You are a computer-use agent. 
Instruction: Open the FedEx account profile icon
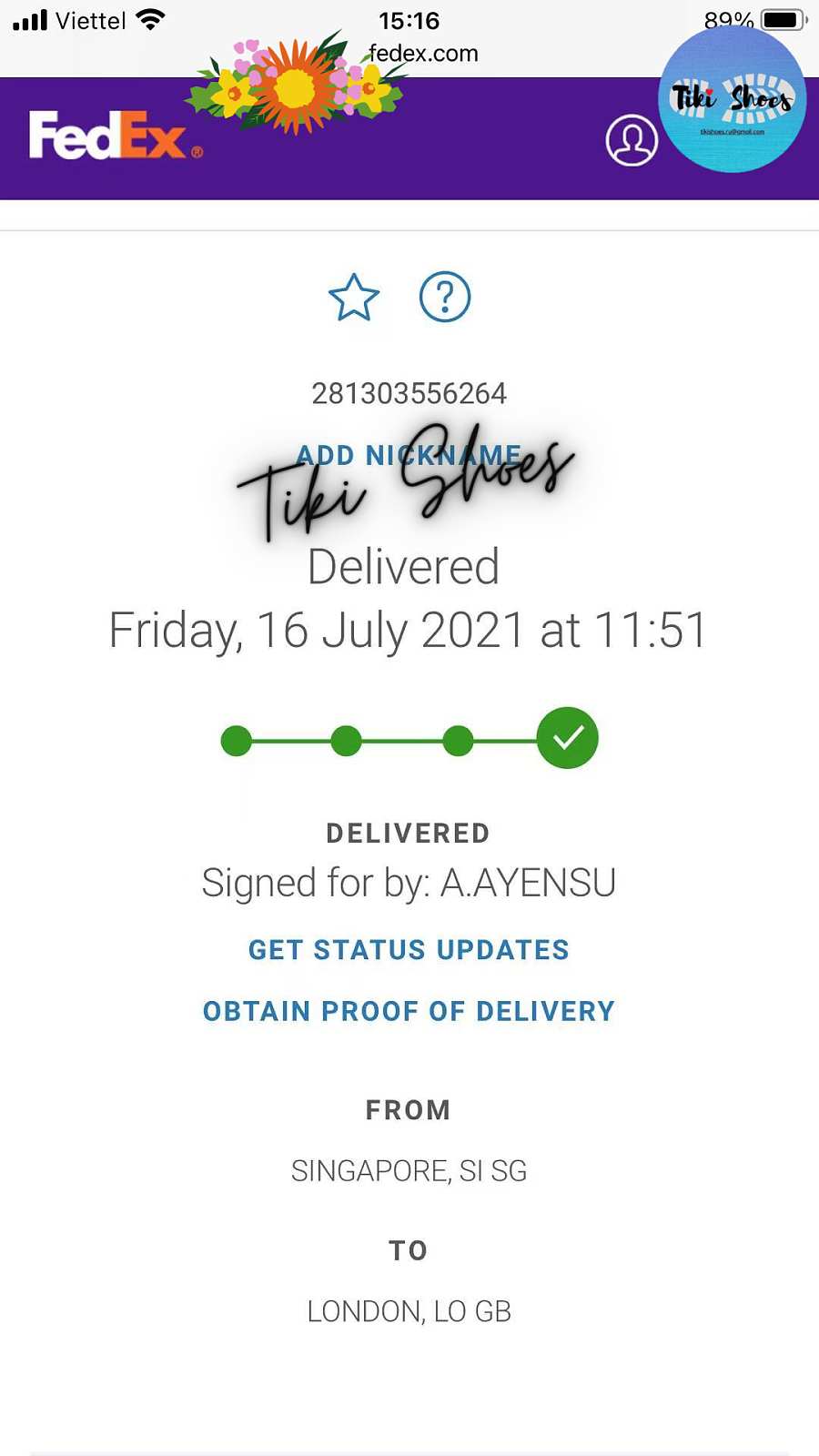click(x=632, y=140)
